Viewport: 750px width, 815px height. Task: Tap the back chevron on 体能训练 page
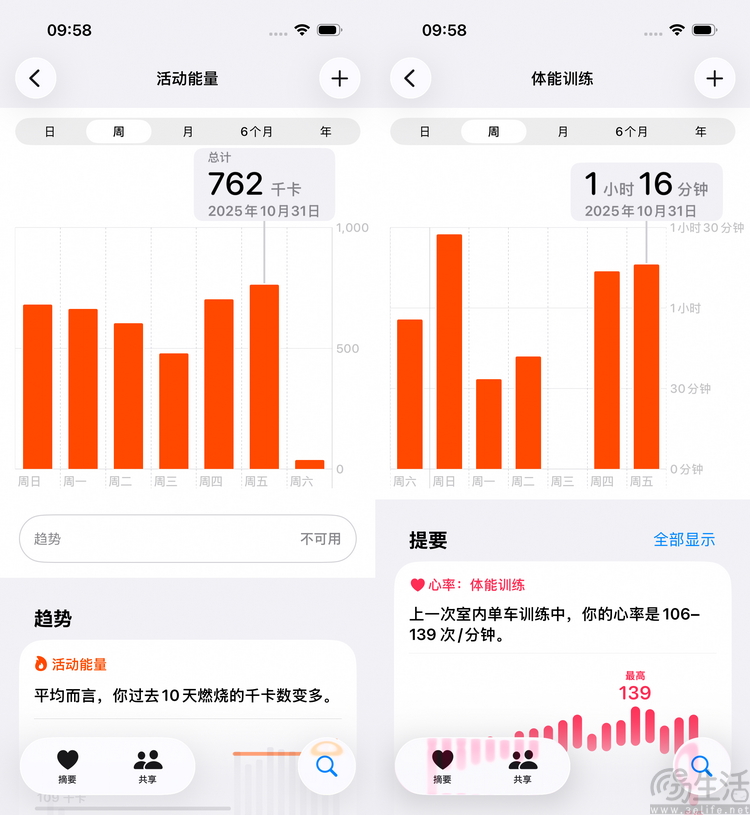click(x=411, y=78)
